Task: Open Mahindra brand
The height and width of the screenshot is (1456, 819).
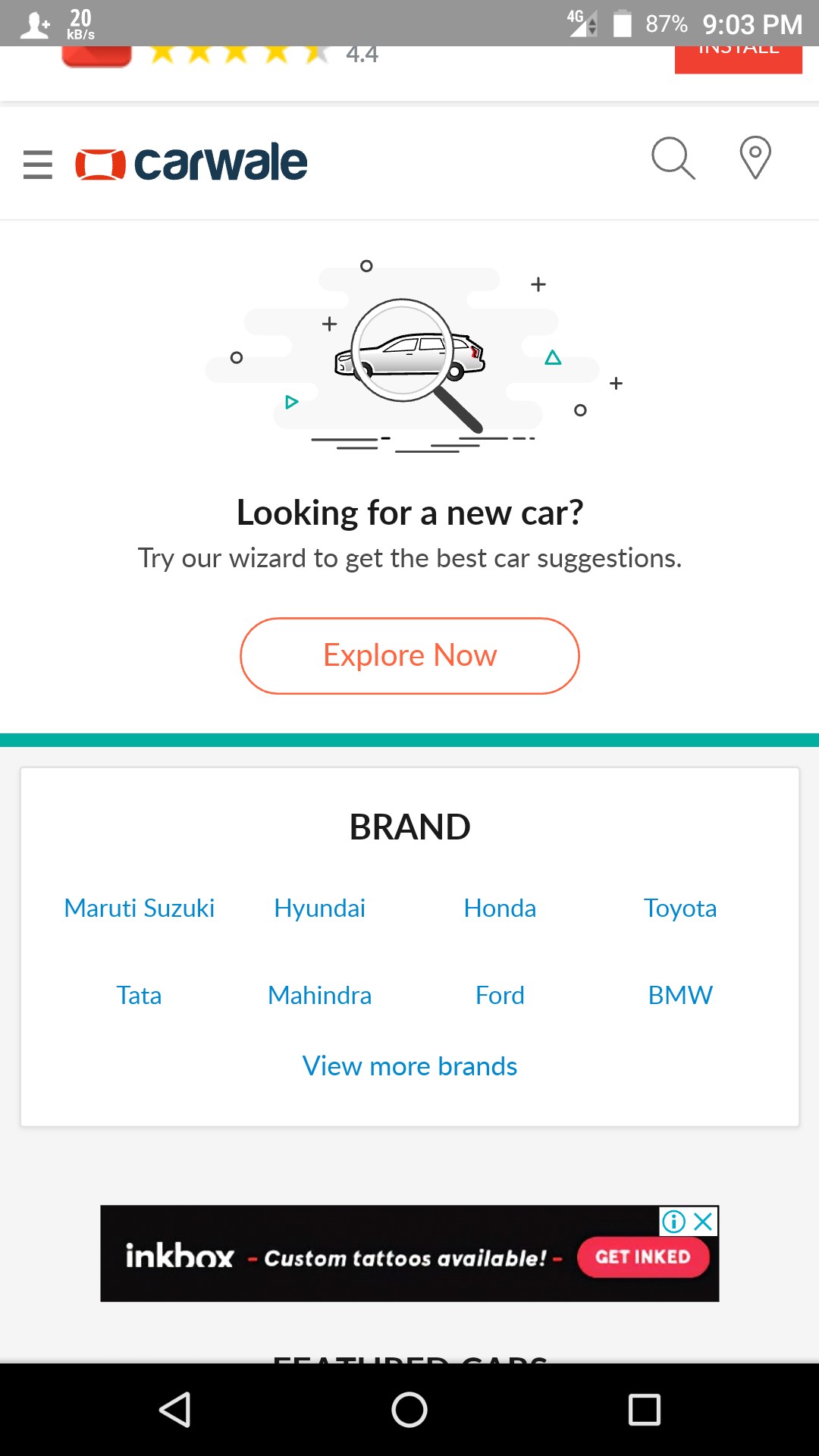Action: tap(319, 995)
